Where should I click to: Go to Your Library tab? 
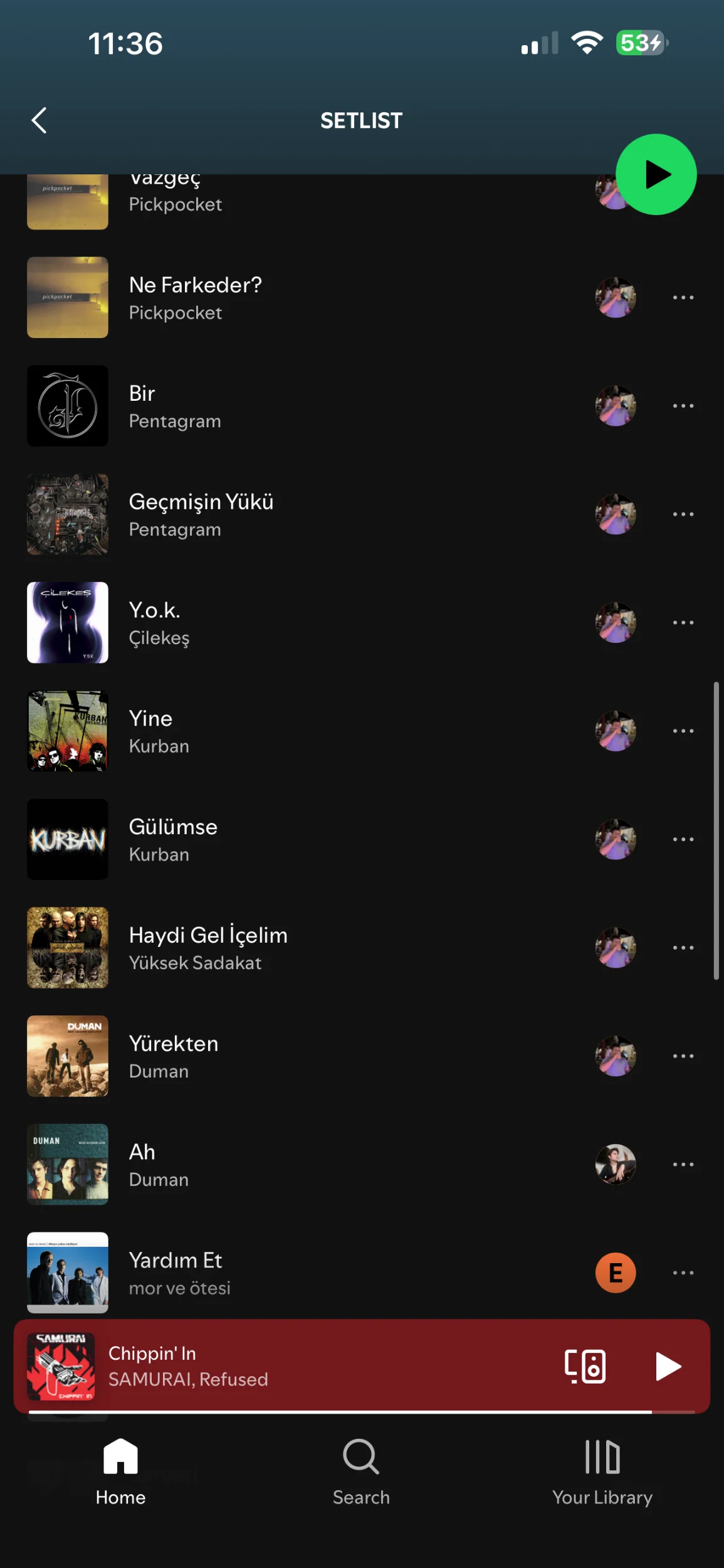tap(602, 1471)
